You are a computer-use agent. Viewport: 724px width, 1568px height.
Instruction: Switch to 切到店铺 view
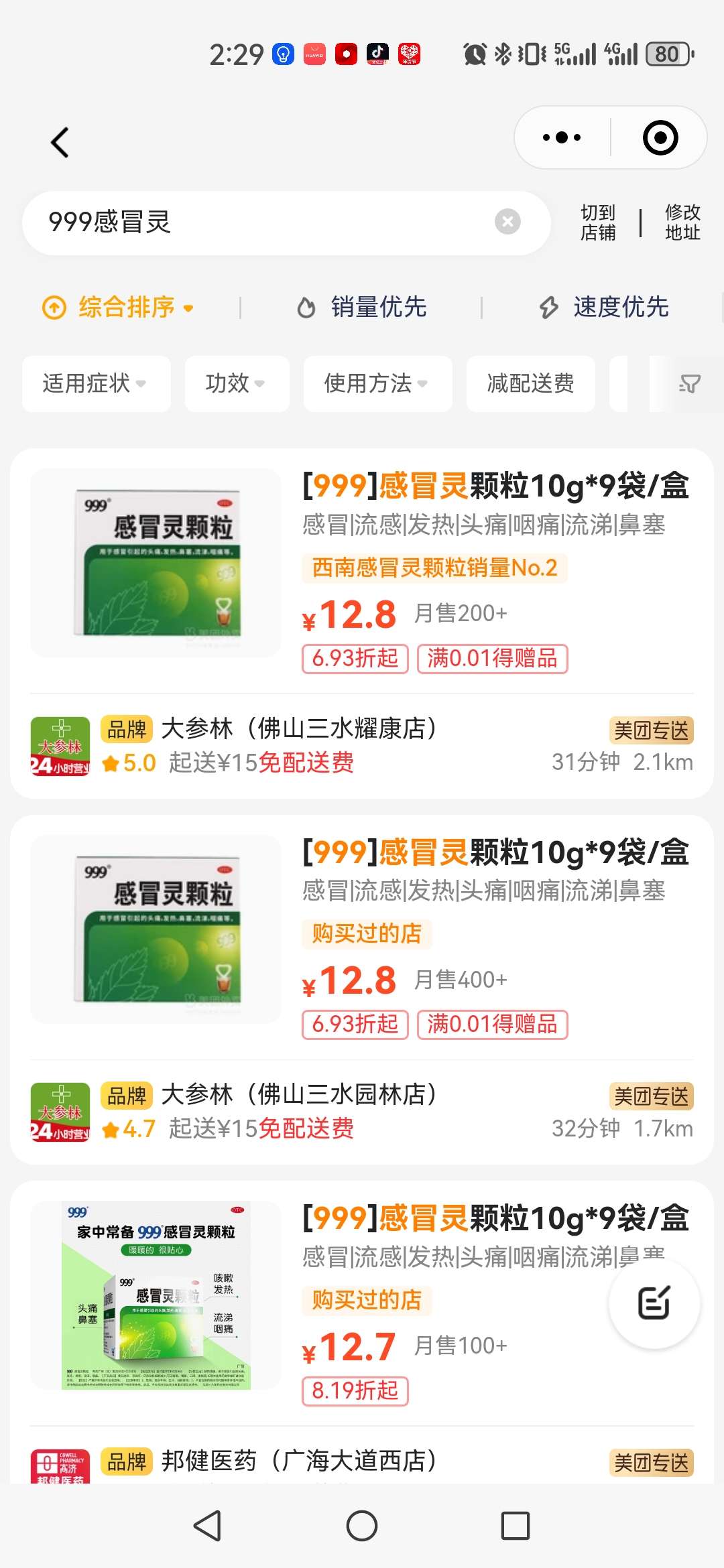point(598,222)
